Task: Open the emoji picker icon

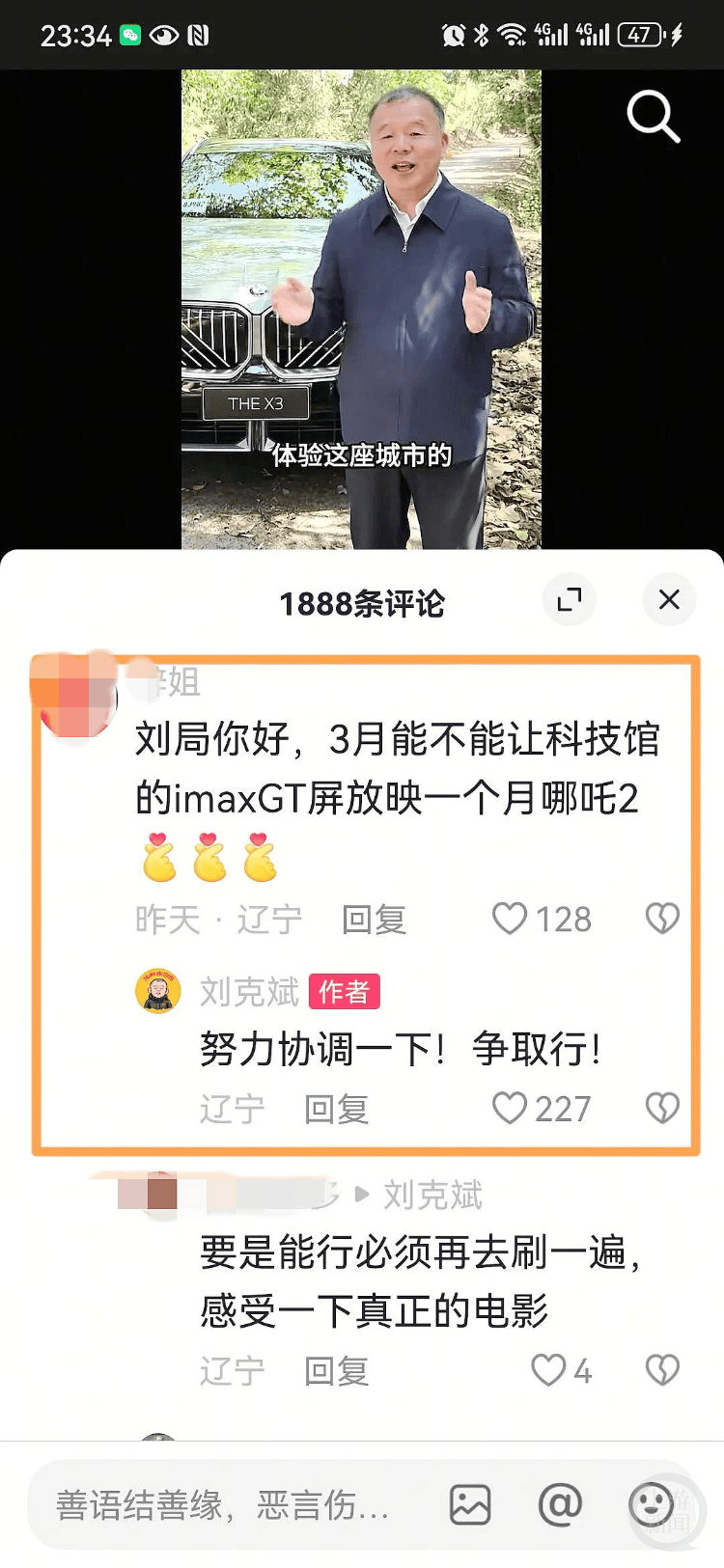Action: [x=650, y=1503]
